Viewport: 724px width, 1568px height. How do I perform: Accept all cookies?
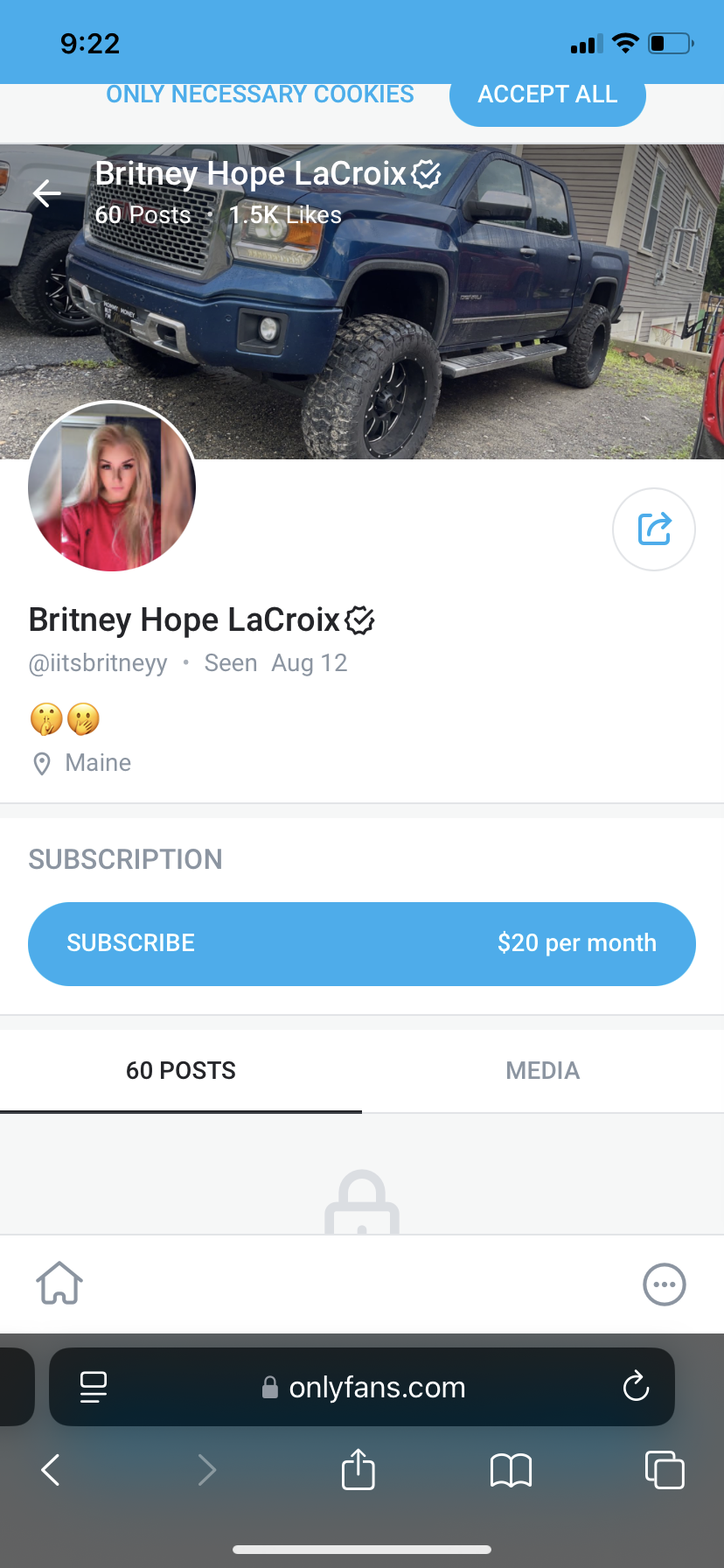click(x=547, y=96)
